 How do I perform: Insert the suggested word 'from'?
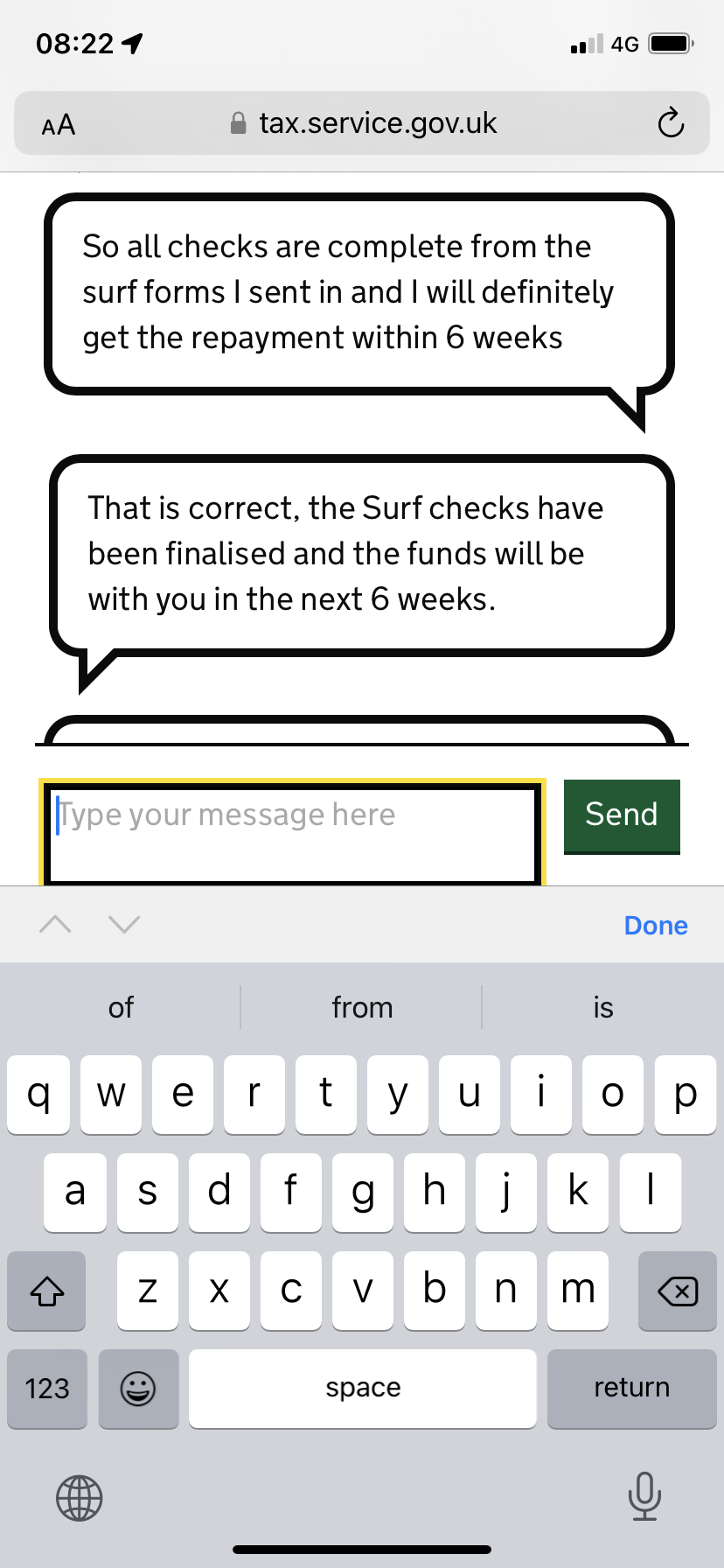pos(362,1007)
